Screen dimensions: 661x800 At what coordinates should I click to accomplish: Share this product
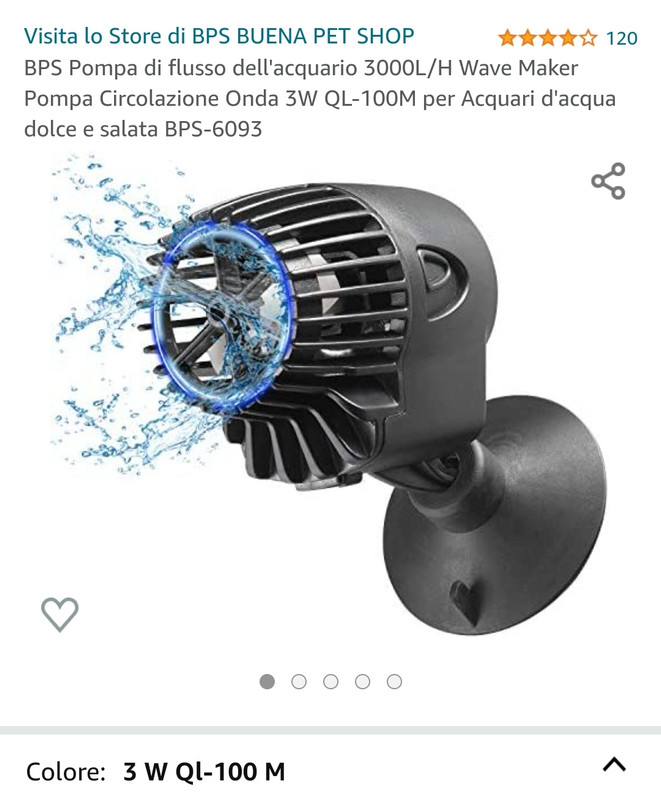coord(608,181)
